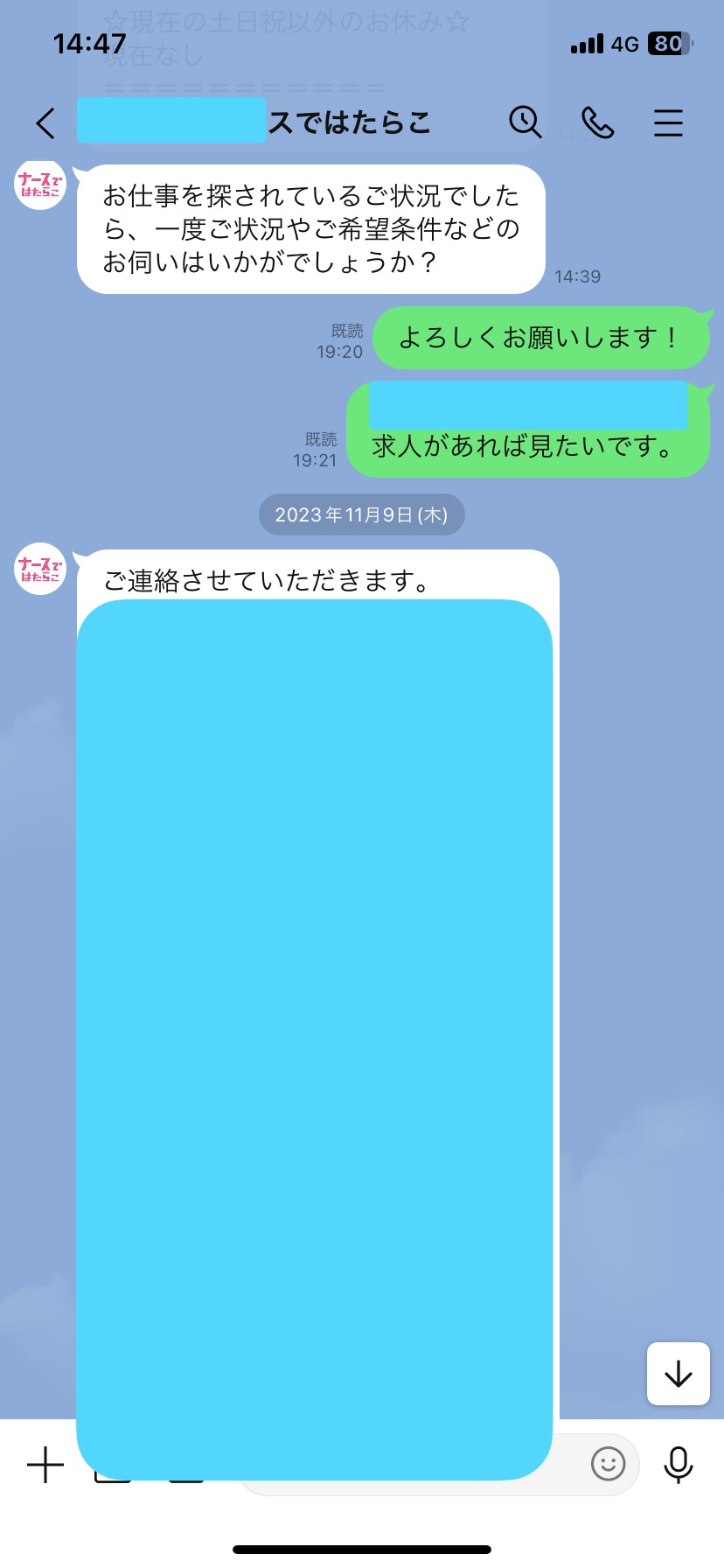Open the attachment plus menu

click(x=45, y=1464)
